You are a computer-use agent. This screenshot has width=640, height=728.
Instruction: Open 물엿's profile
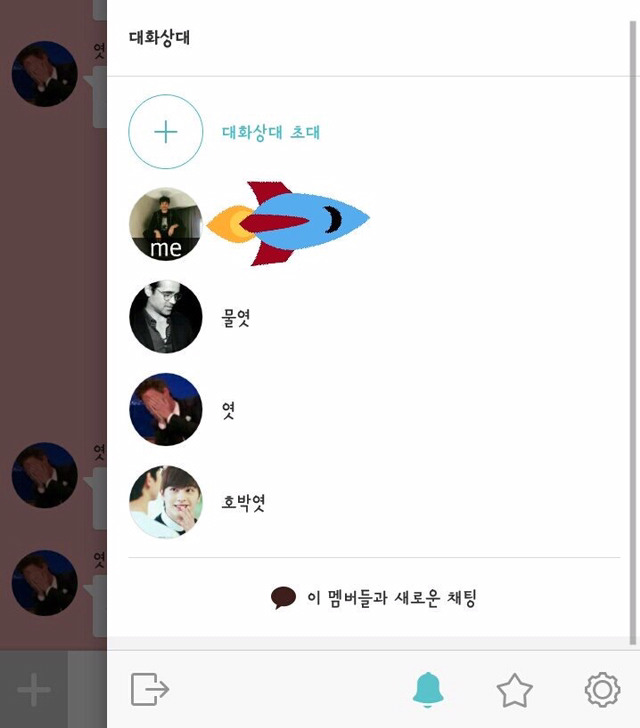pos(166,317)
